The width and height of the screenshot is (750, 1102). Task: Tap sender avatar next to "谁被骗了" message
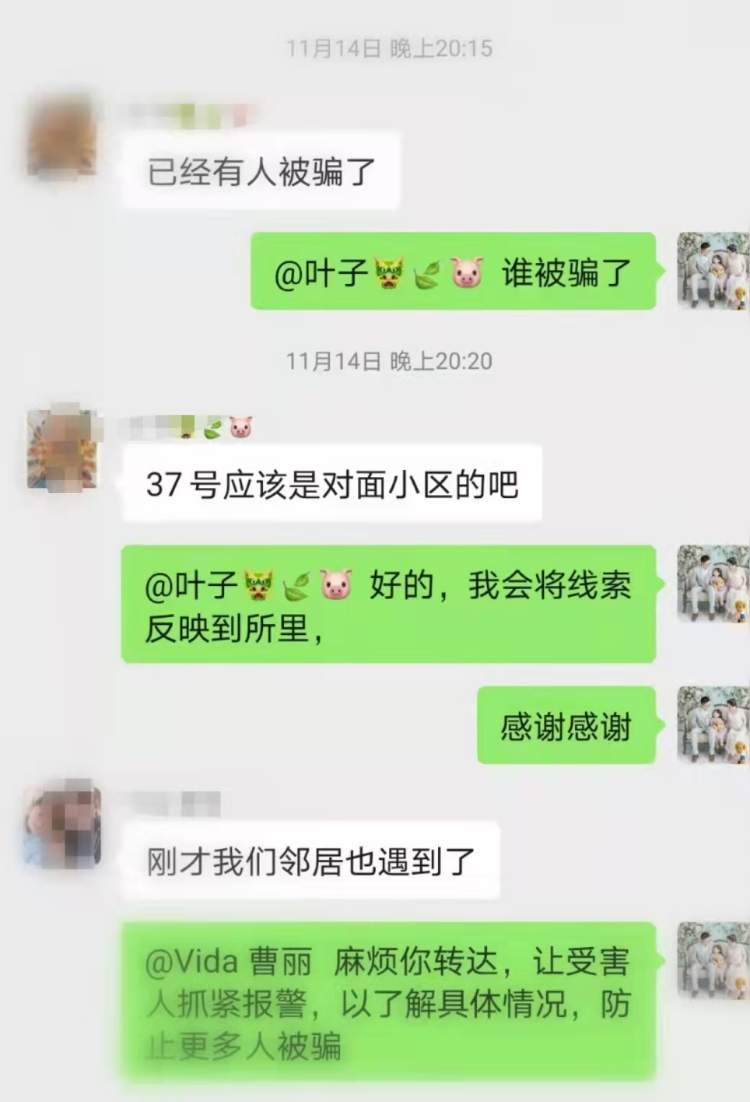pyautogui.click(x=712, y=270)
